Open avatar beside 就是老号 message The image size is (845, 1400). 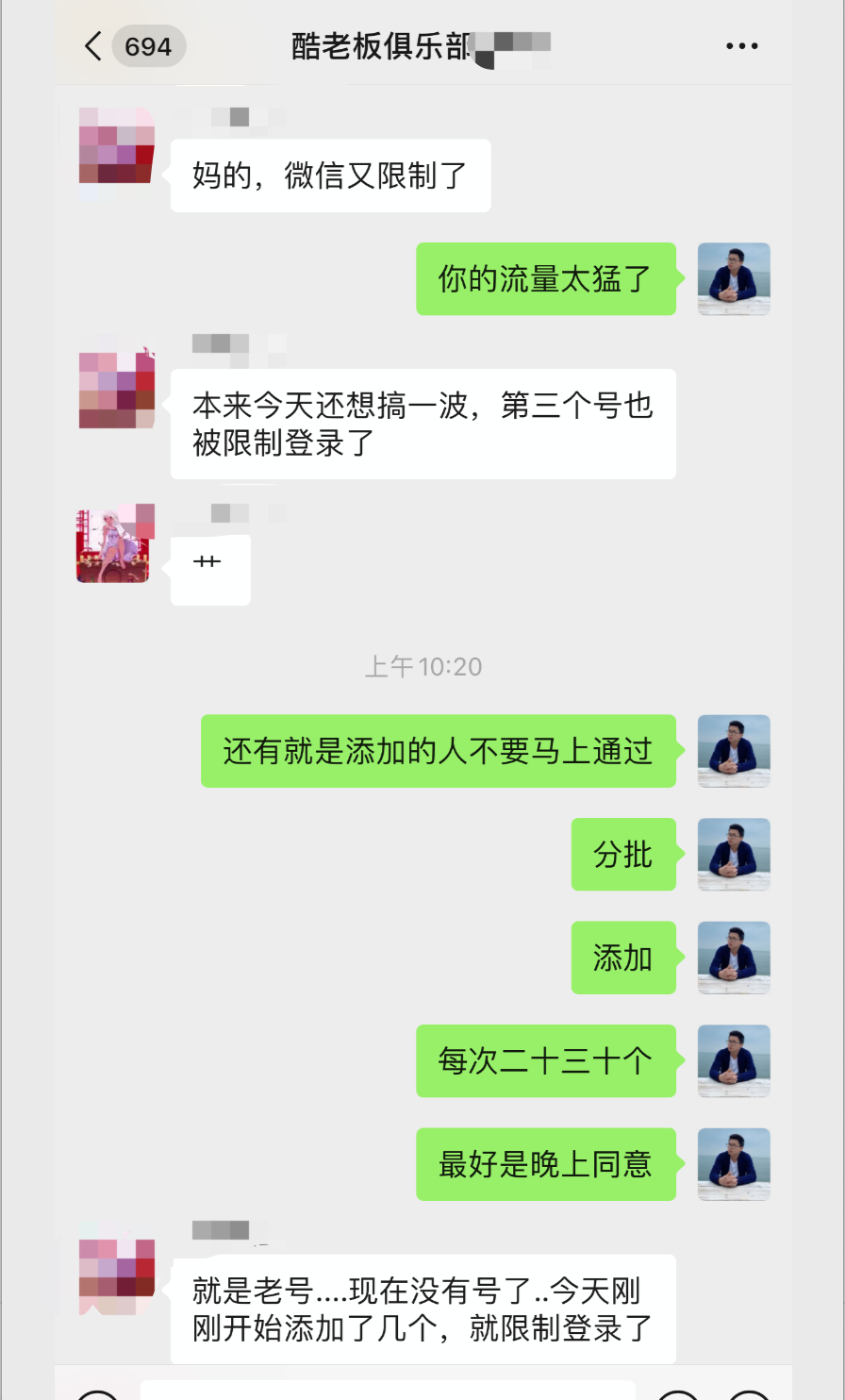tap(116, 1275)
